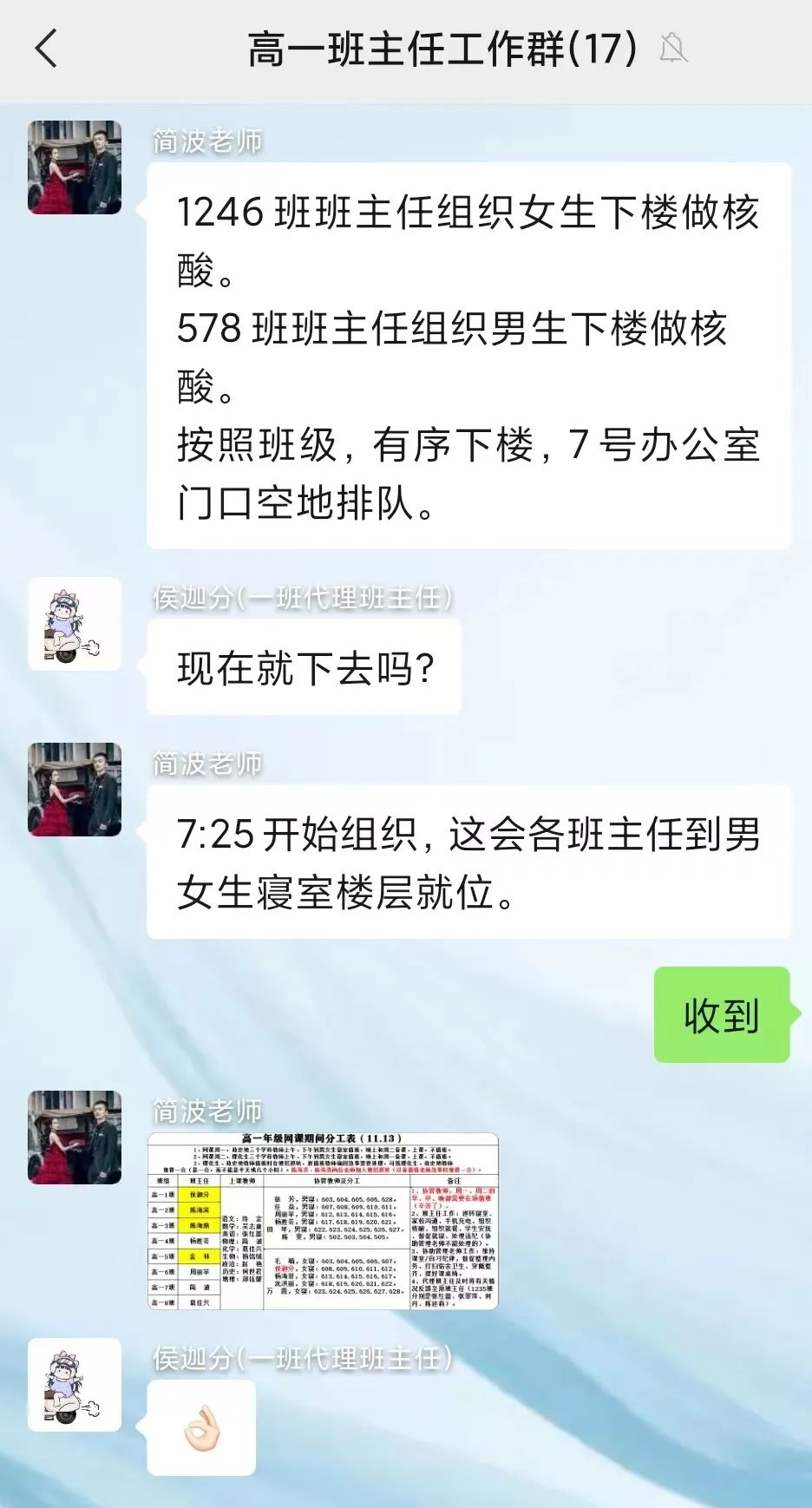Tap 侯迦分's avatar beside the OK emoji

[75, 1385]
